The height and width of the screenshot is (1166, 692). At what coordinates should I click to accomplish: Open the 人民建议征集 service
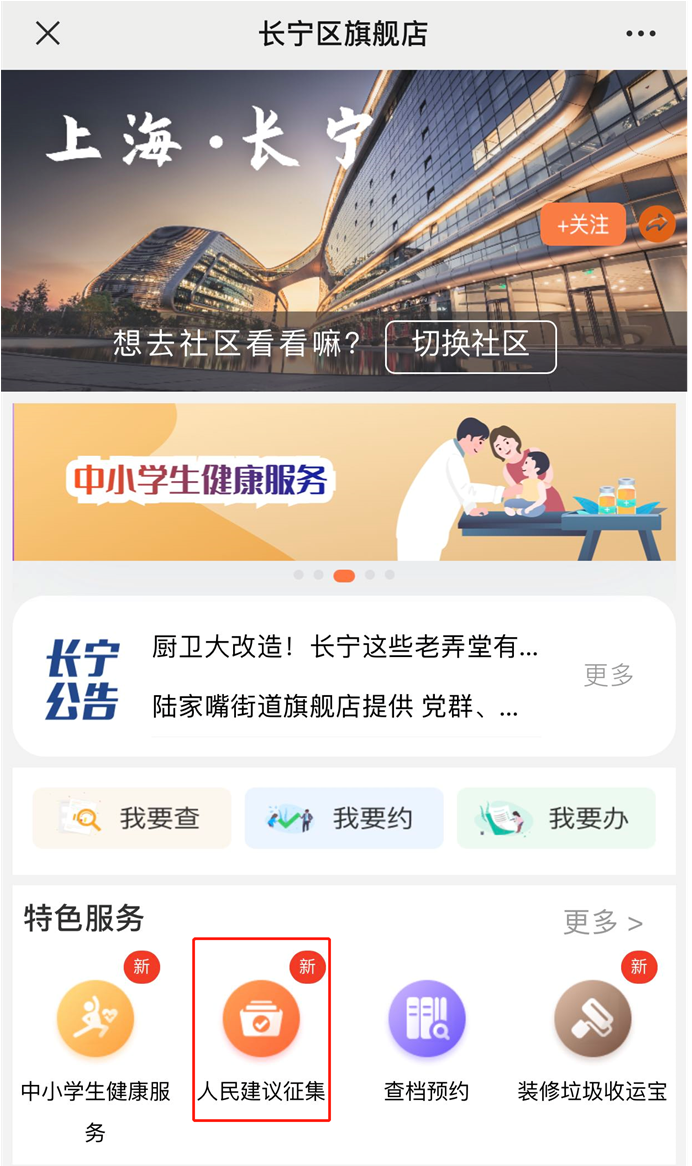click(x=262, y=1030)
